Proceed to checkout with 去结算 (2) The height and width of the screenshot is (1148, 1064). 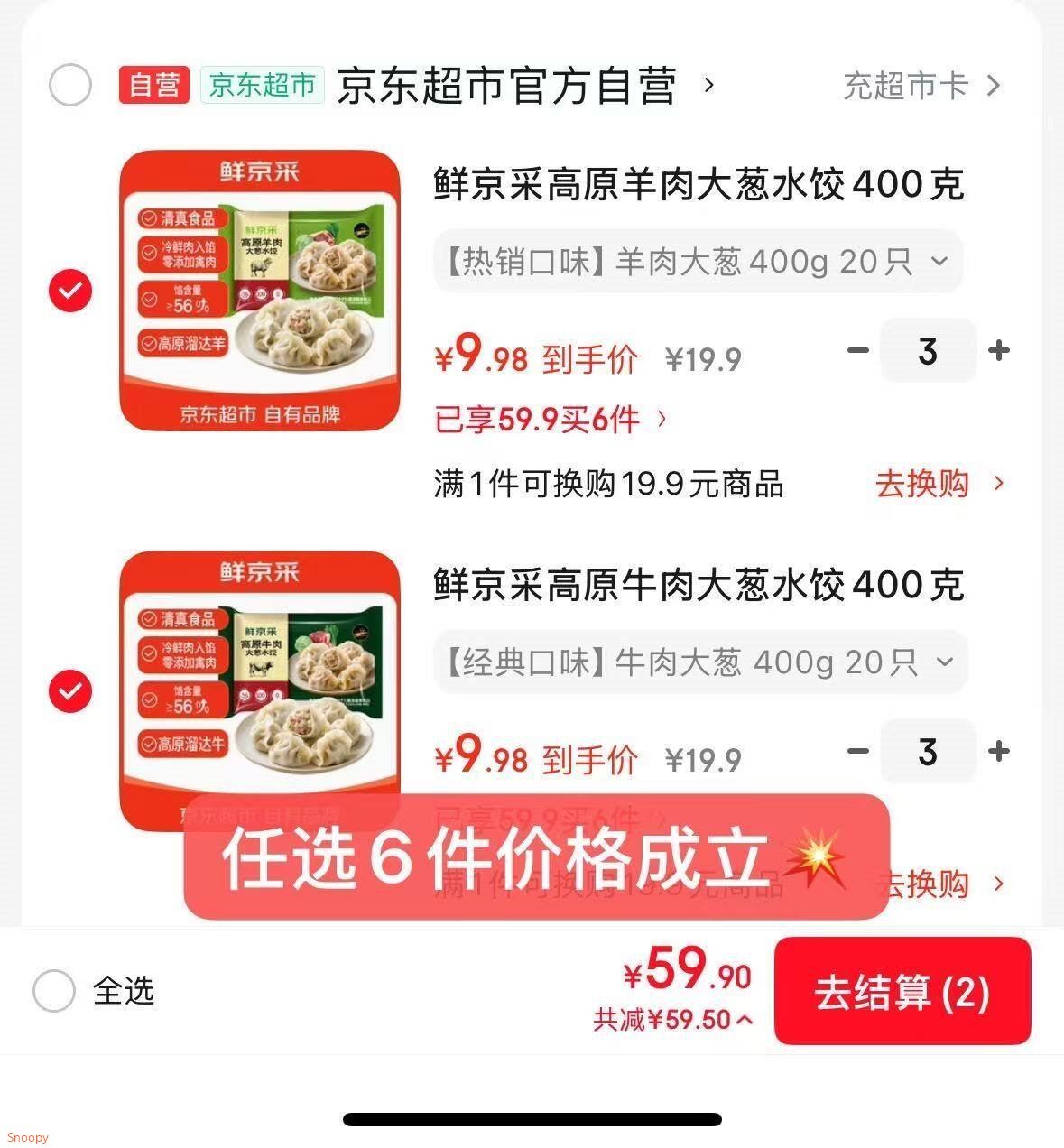click(x=902, y=992)
